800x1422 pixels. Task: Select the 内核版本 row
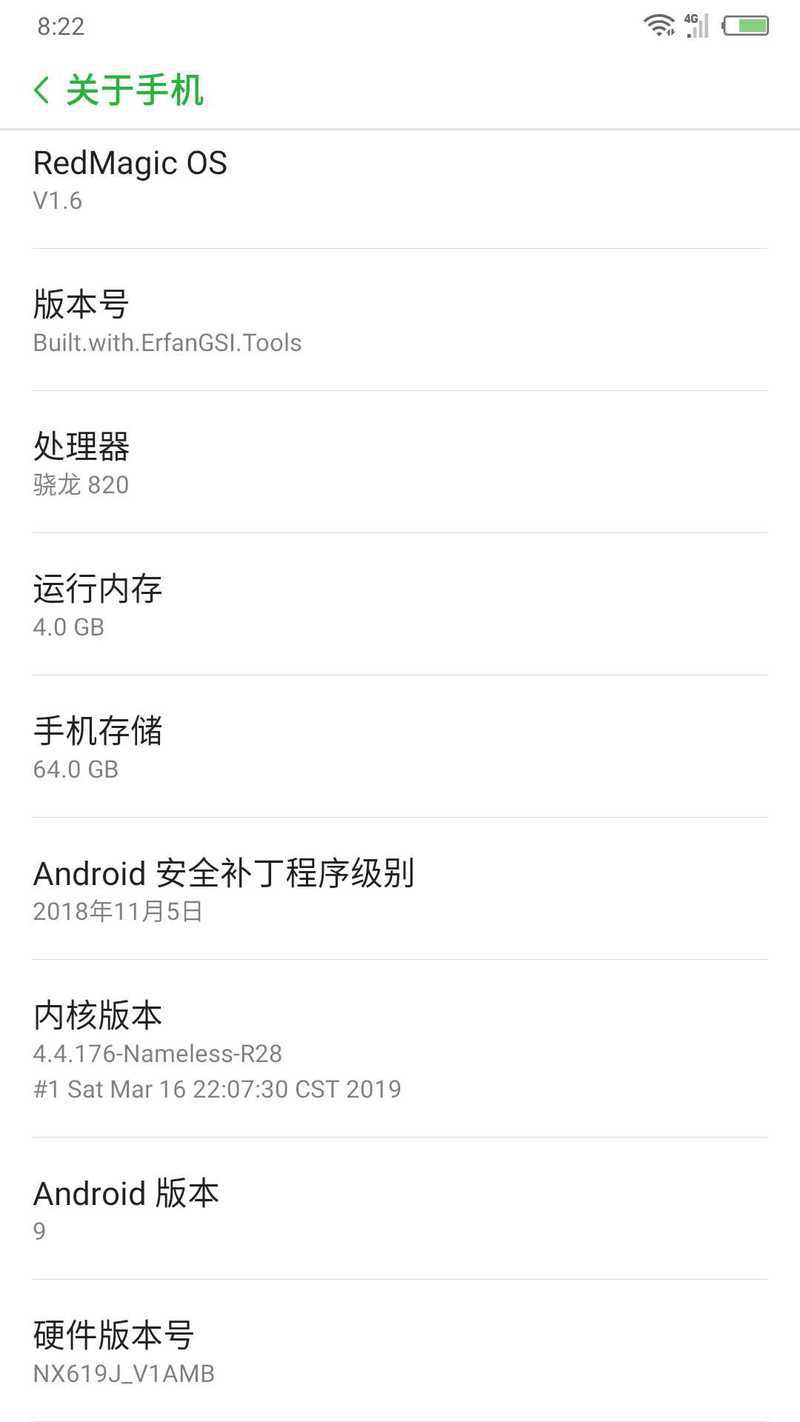tap(400, 1048)
